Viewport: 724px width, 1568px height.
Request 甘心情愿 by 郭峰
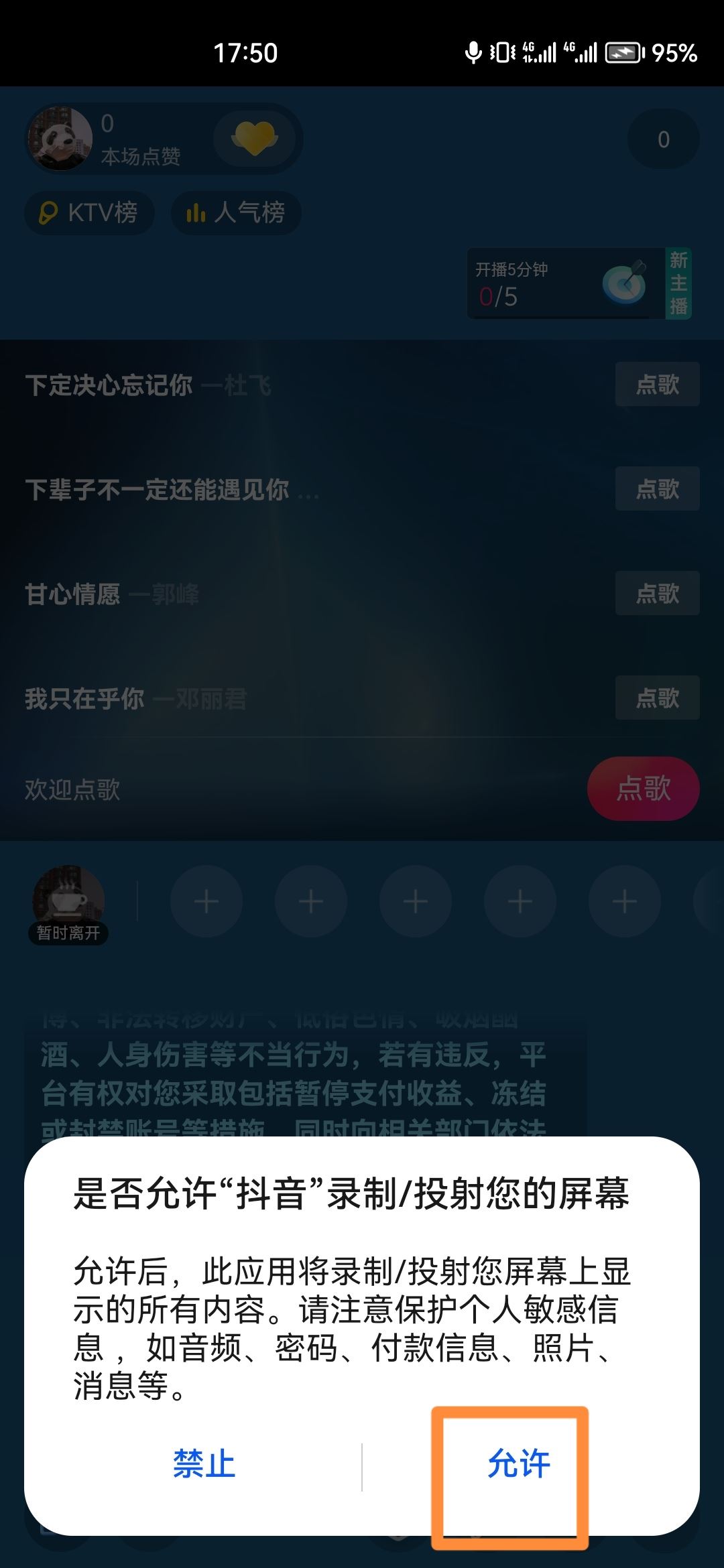(656, 593)
